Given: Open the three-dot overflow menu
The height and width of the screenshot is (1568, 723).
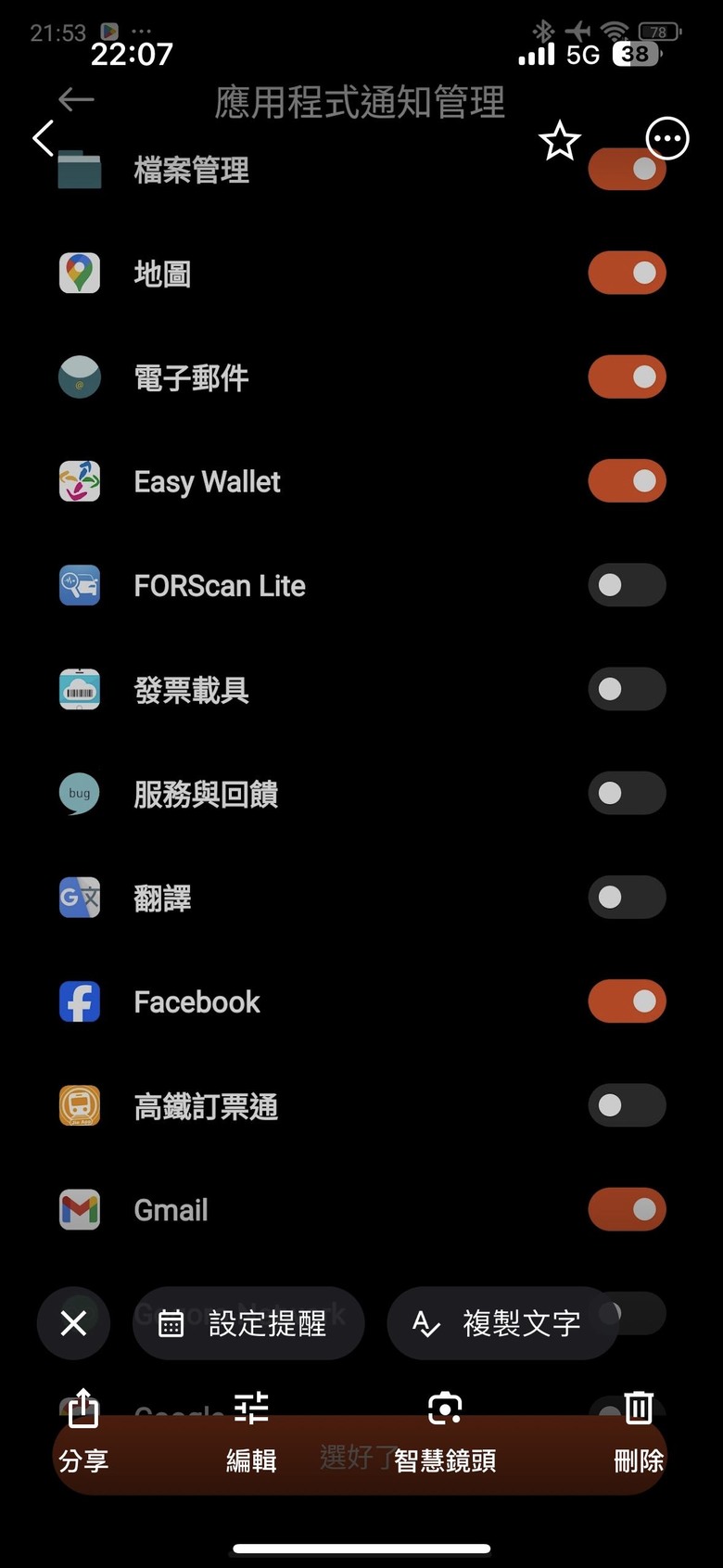Looking at the screenshot, I should [666, 138].
